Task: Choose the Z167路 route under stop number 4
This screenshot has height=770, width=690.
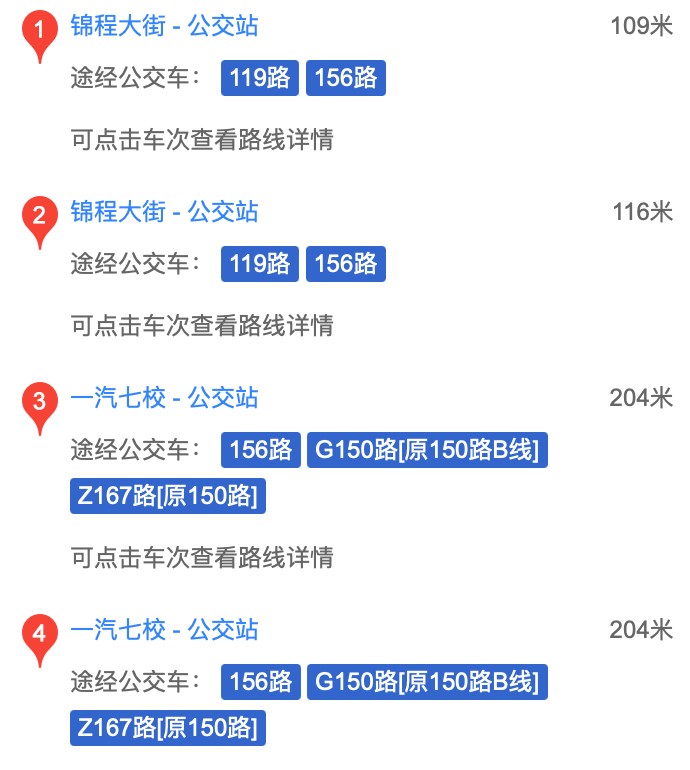Action: [x=168, y=728]
